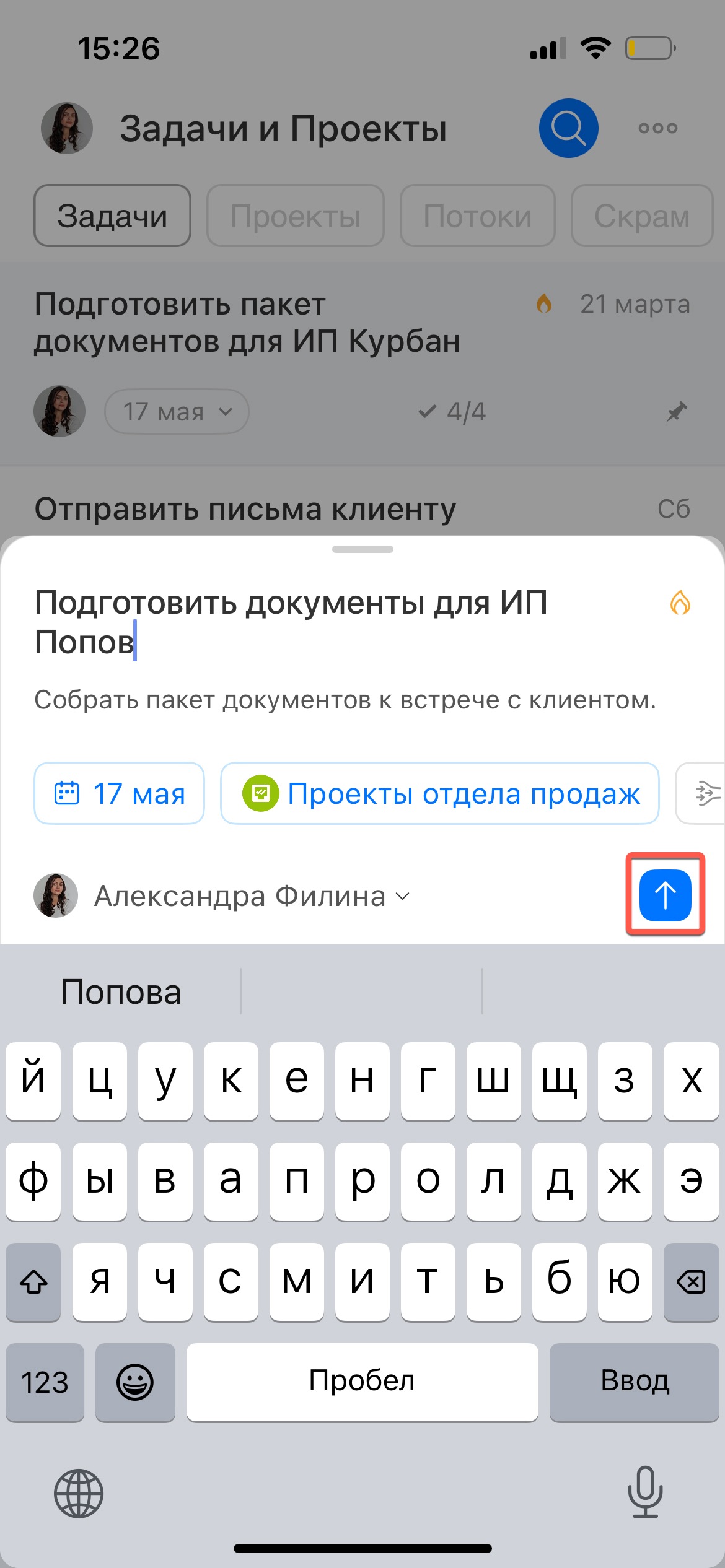725x1568 pixels.
Task: Submit the new task with the blue arrow
Action: coord(665,895)
